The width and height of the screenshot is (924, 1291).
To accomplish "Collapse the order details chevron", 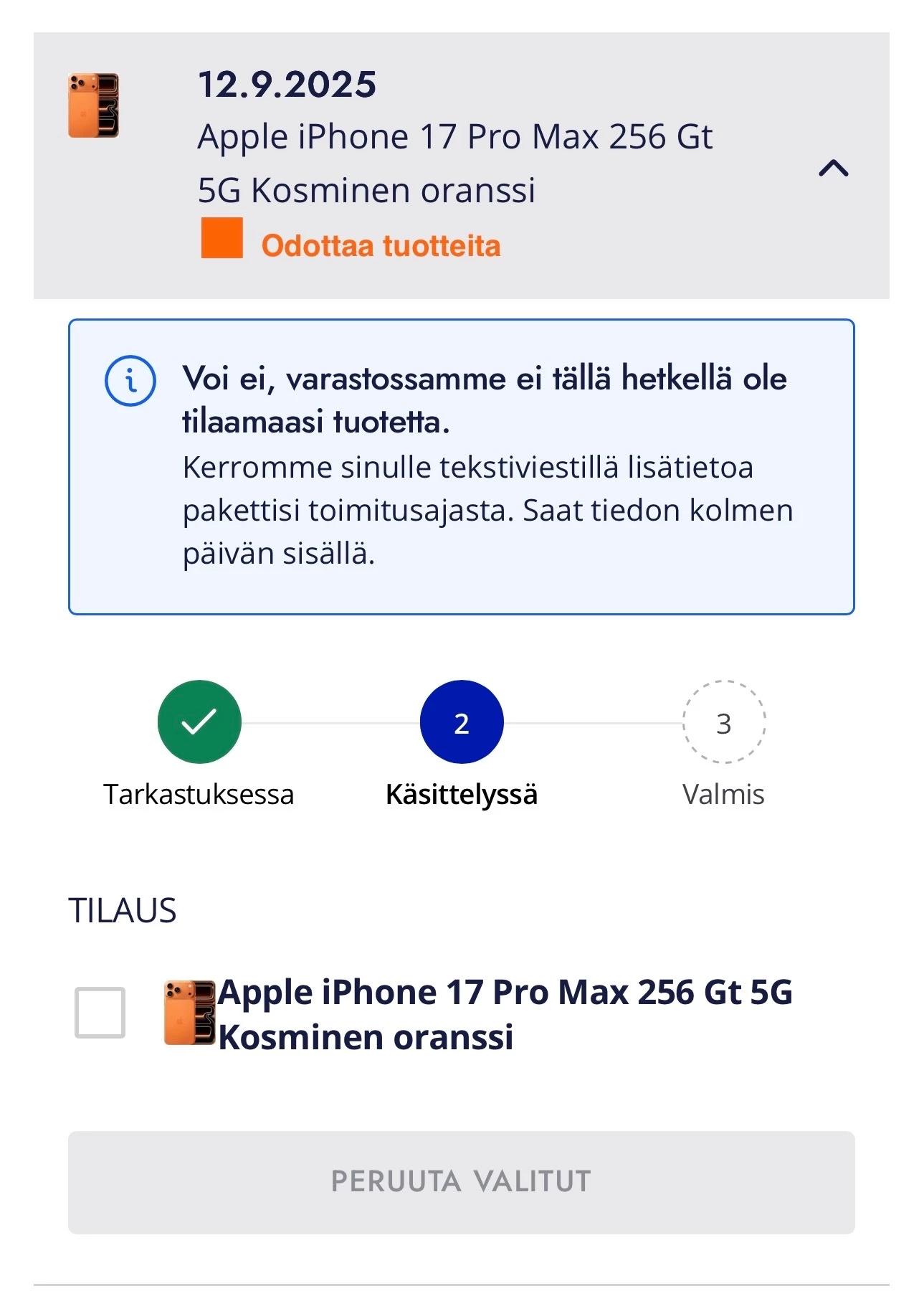I will click(834, 169).
